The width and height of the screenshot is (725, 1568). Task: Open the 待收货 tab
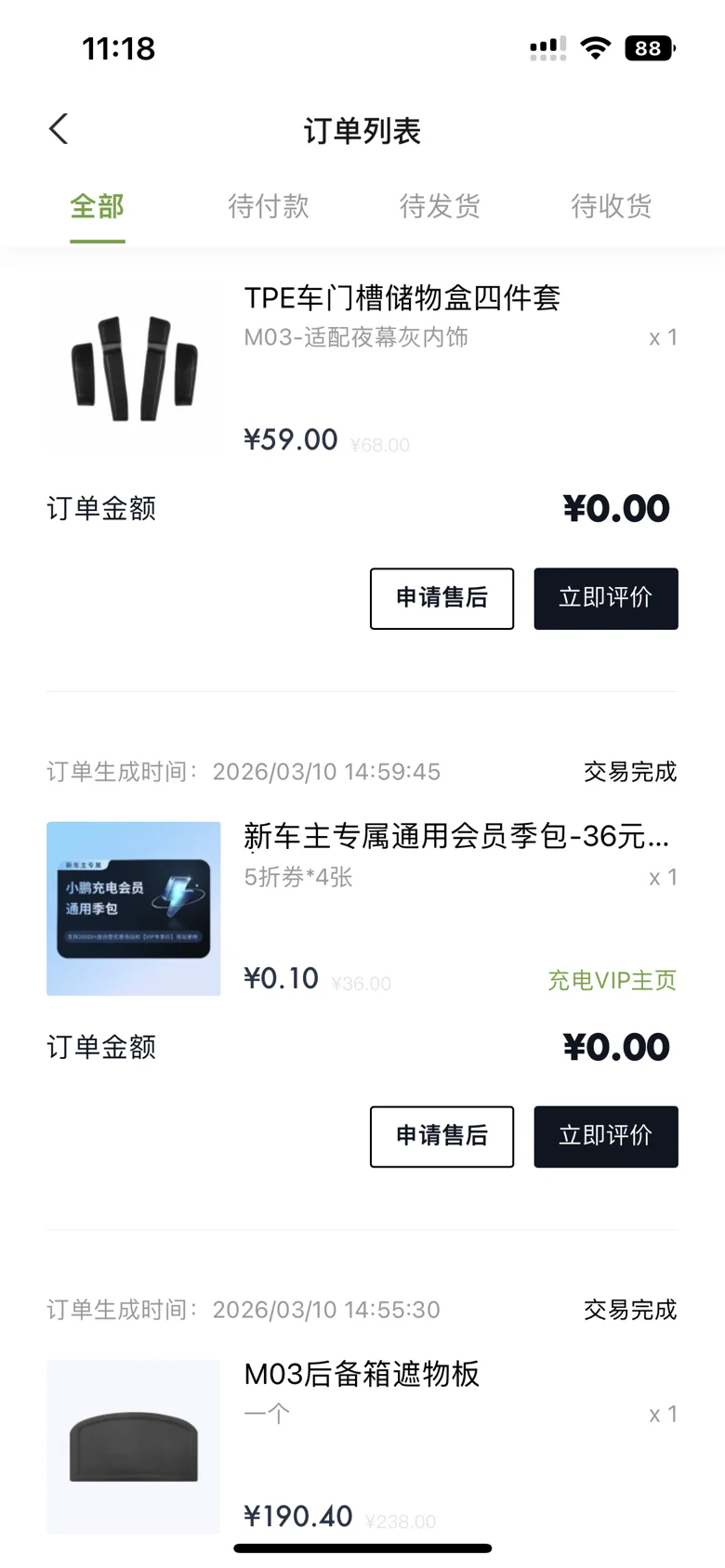point(611,206)
